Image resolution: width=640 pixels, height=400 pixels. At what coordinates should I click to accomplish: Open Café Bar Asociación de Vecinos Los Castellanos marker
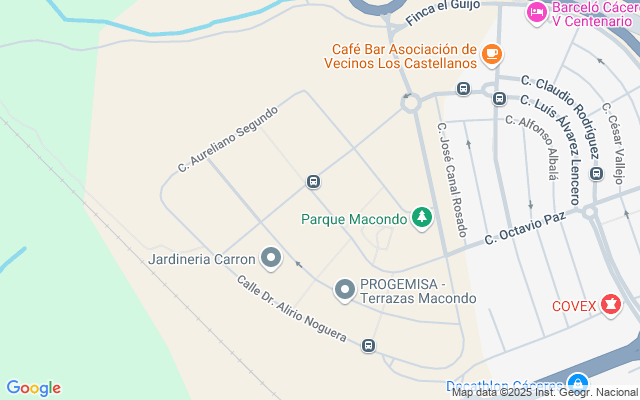[x=491, y=54]
